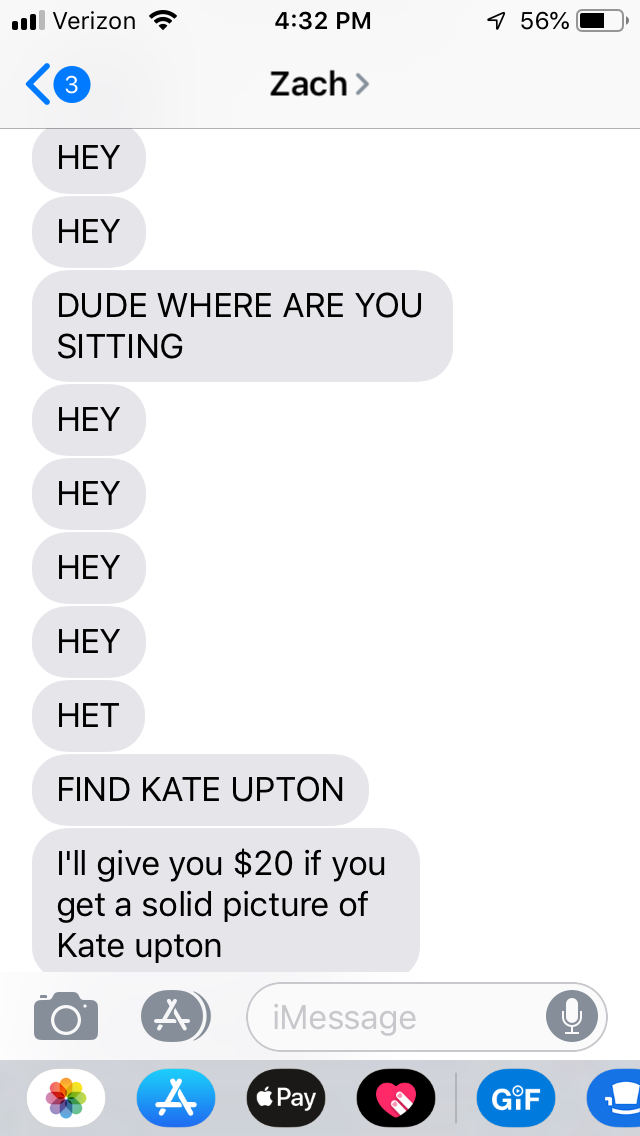Go back to the messages list
Viewport: 640px width, 1136px height.
pyautogui.click(x=55, y=85)
